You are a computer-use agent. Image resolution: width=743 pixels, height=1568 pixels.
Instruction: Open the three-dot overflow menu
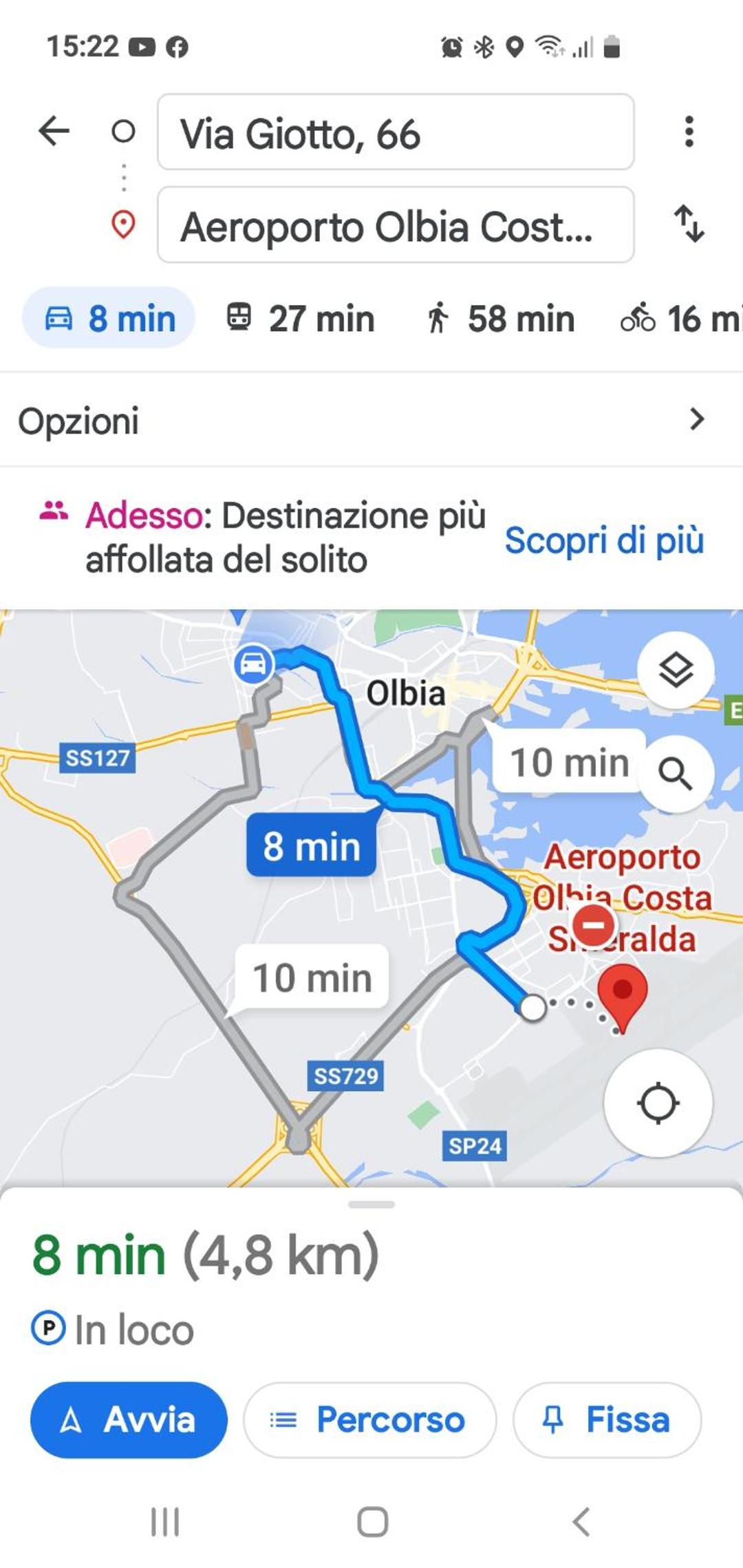point(689,131)
